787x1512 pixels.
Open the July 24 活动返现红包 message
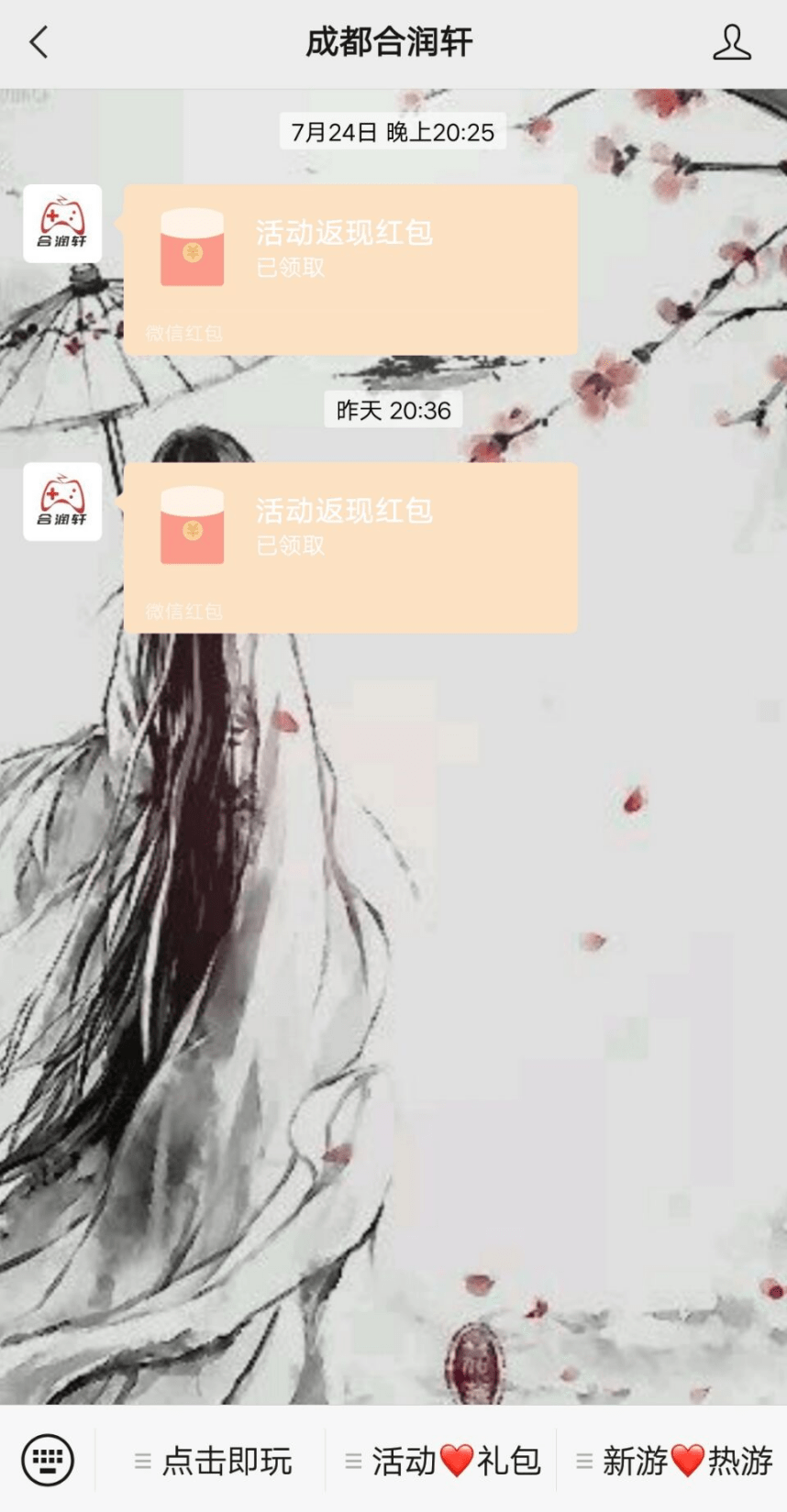[350, 269]
